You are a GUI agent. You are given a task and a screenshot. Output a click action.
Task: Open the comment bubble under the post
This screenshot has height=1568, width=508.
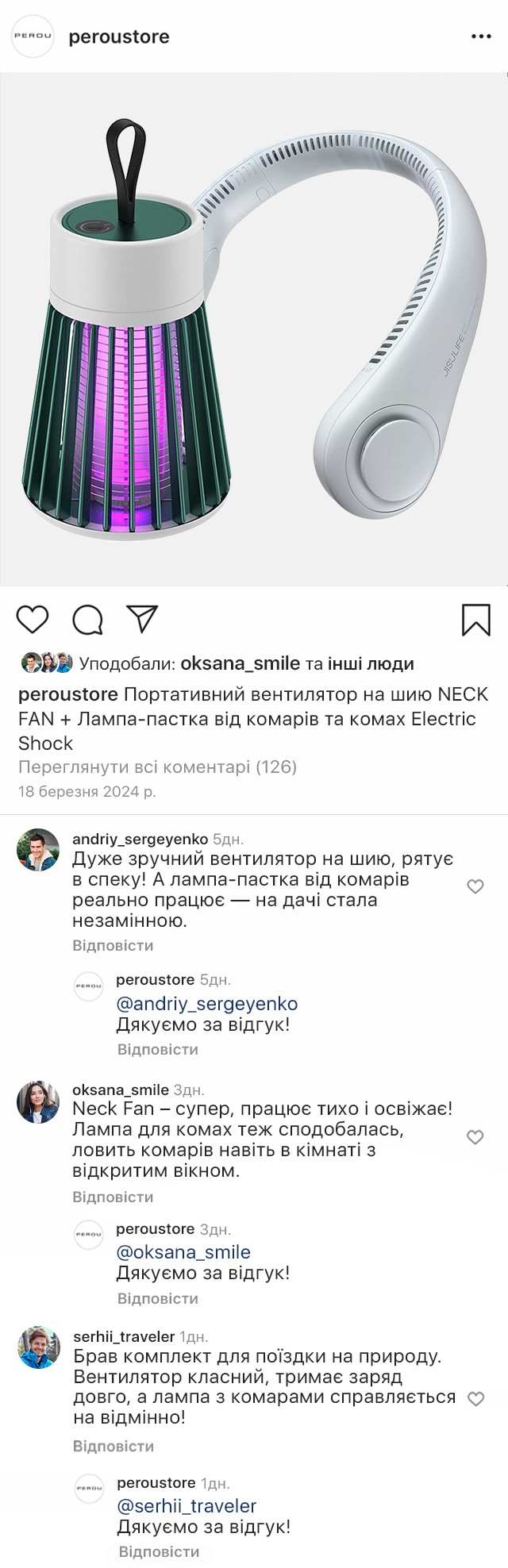tap(87, 620)
